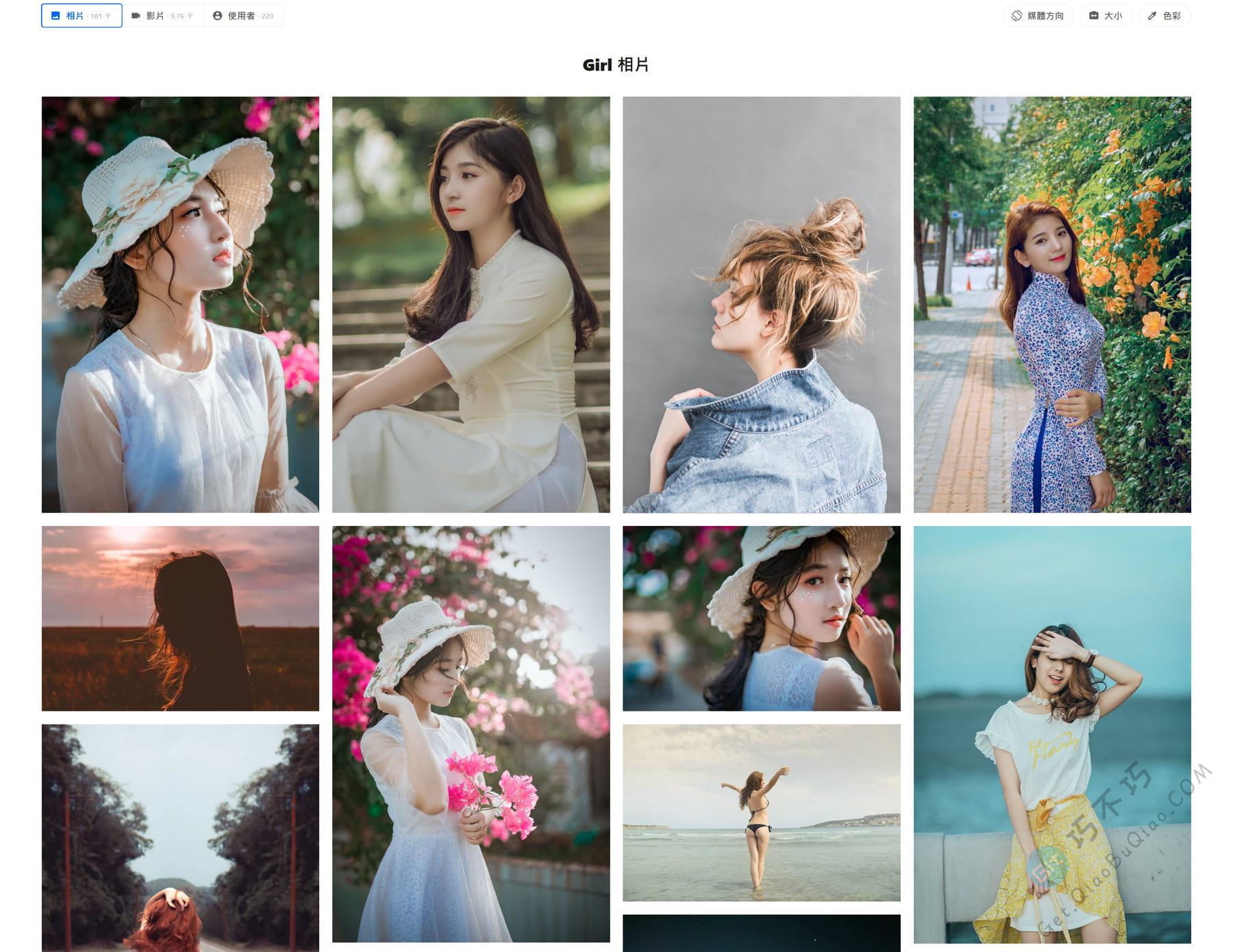This screenshot has width=1233, height=952.
Task: Open the tree-lined road photo
Action: [180, 837]
